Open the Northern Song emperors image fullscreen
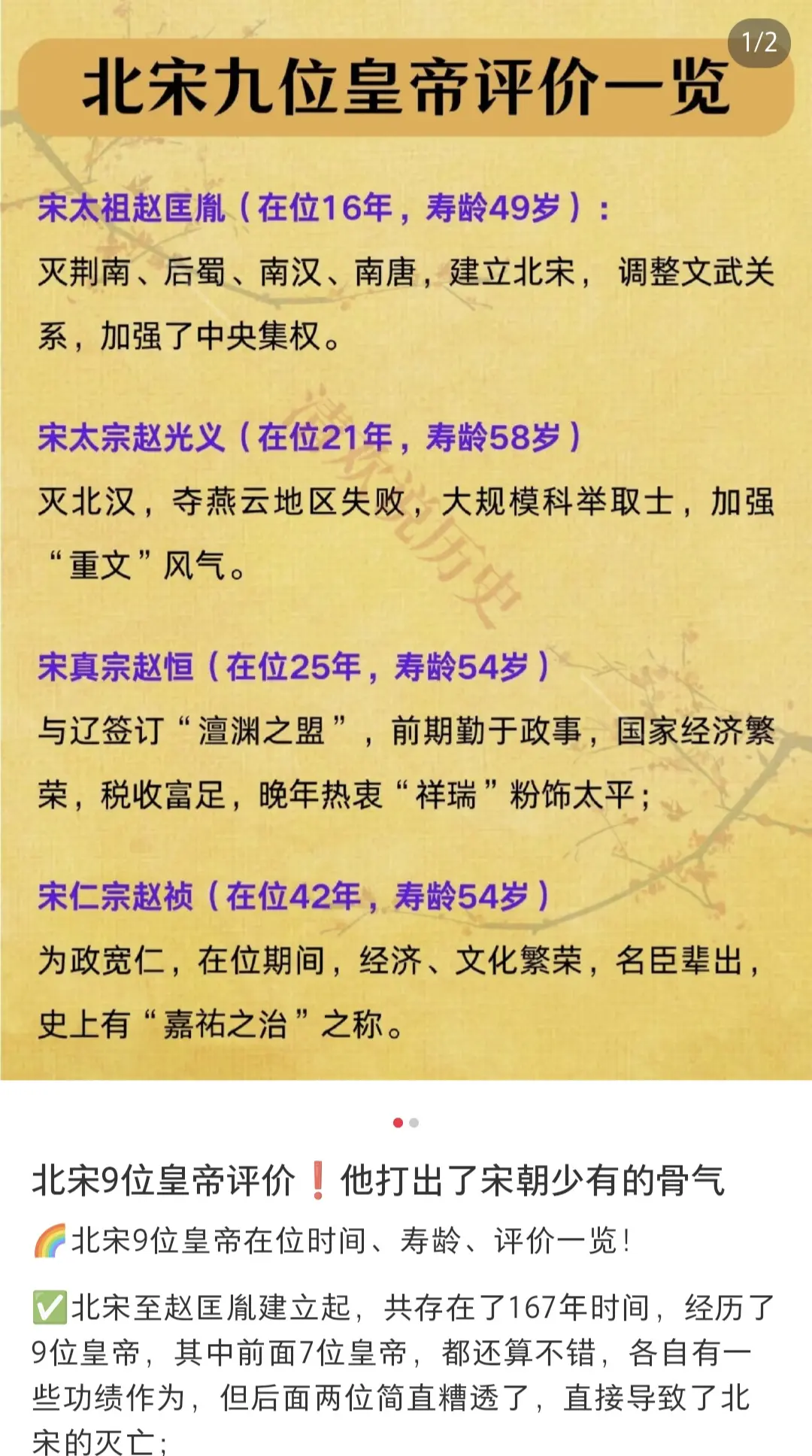Screen dimensions: 812x1456 click(x=406, y=540)
